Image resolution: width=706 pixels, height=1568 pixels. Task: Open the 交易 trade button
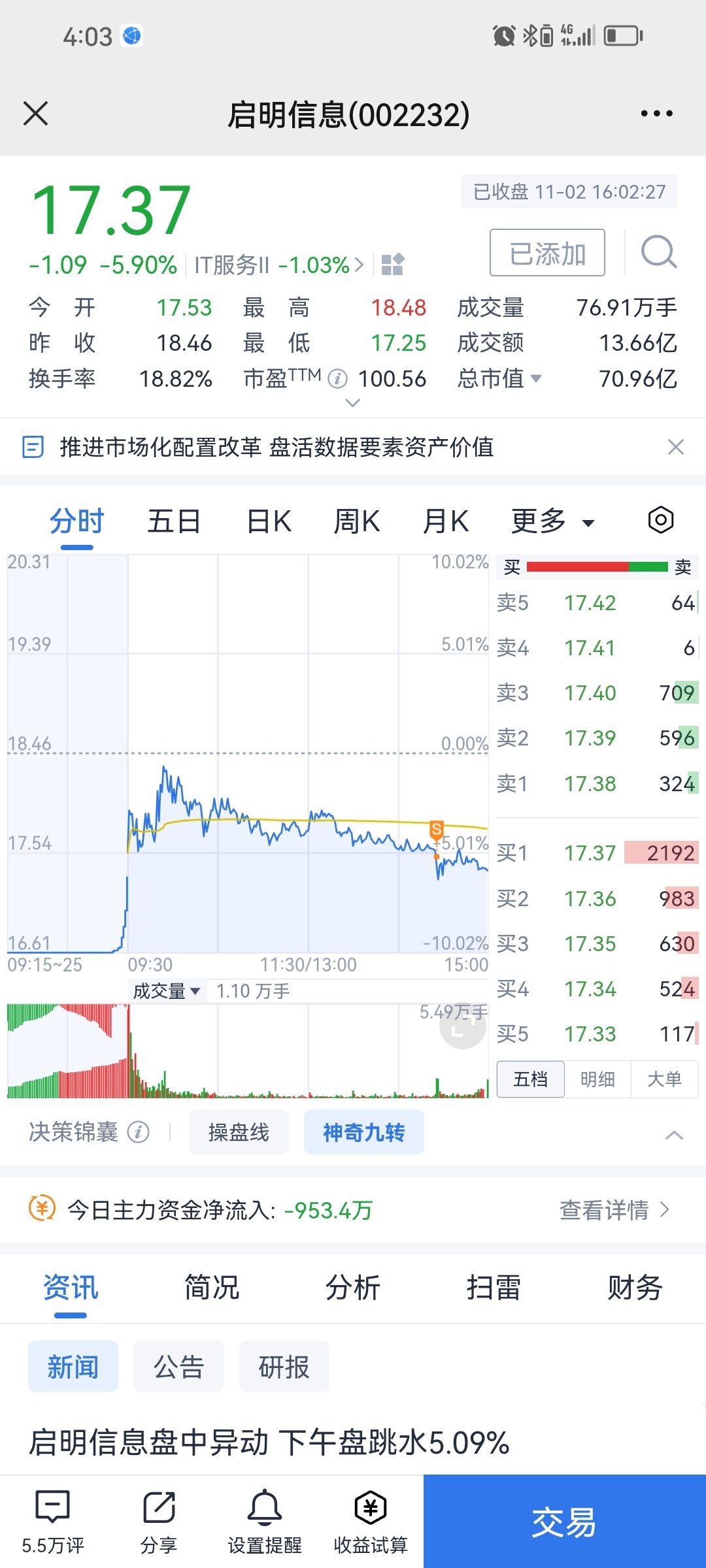pos(565,1522)
